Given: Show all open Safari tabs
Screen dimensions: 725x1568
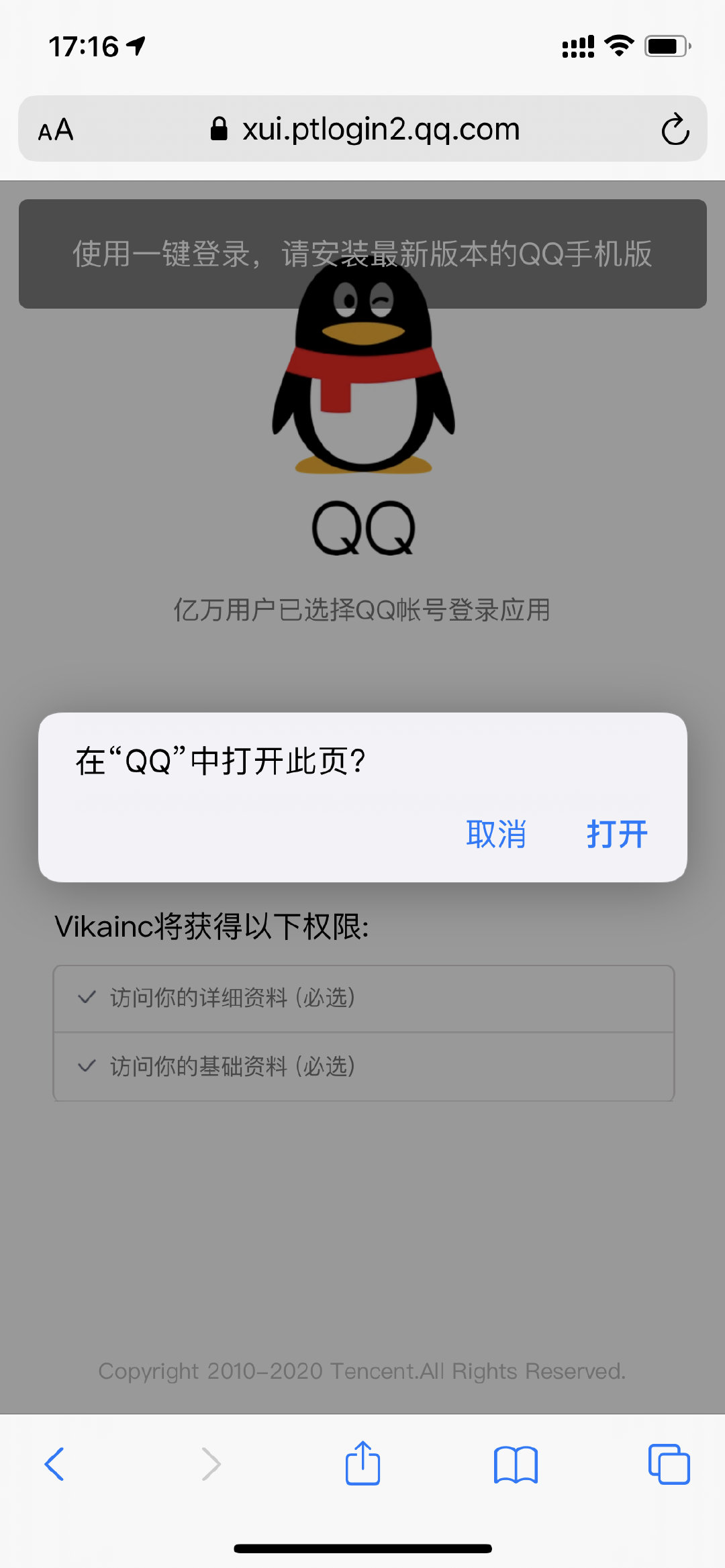Looking at the screenshot, I should click(x=669, y=1464).
